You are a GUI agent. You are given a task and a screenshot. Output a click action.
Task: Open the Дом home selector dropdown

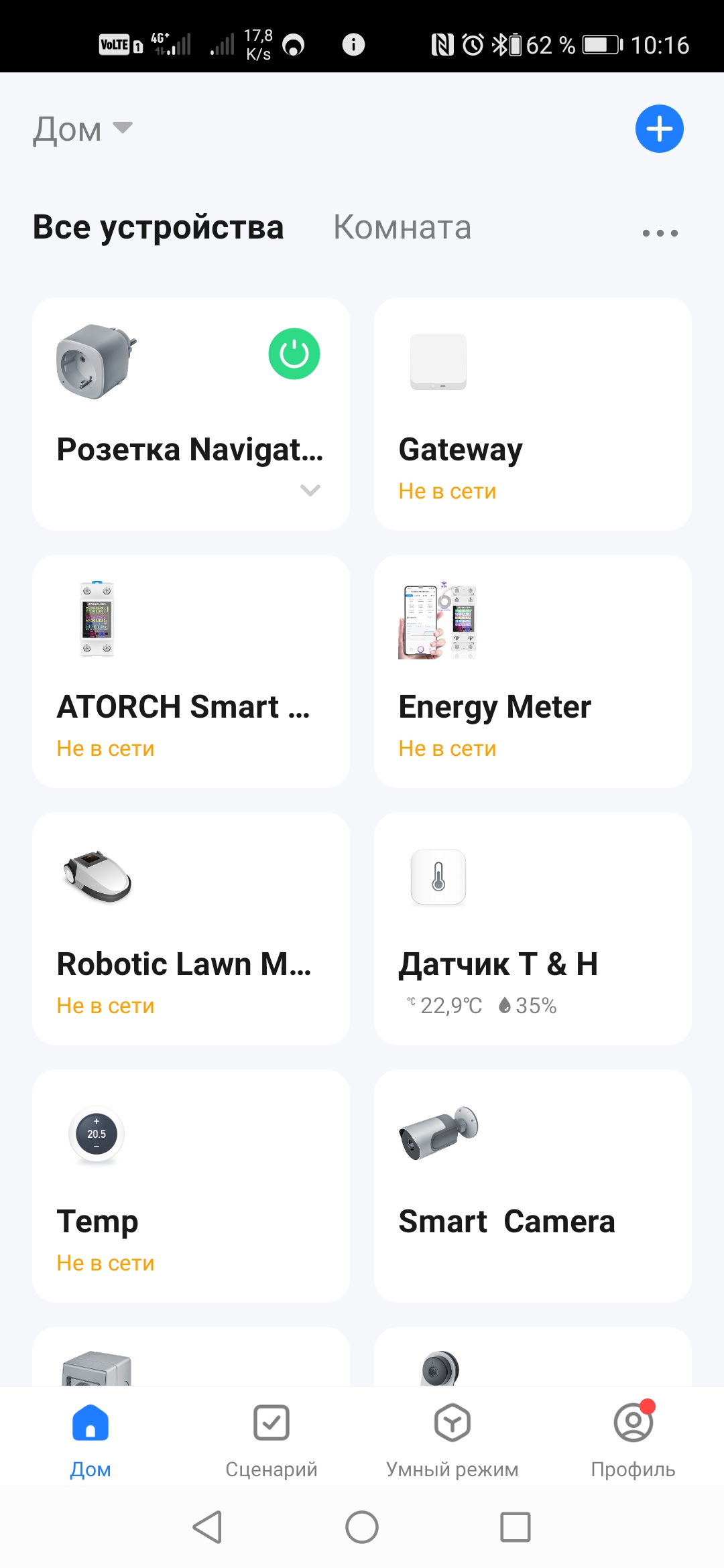tap(82, 129)
